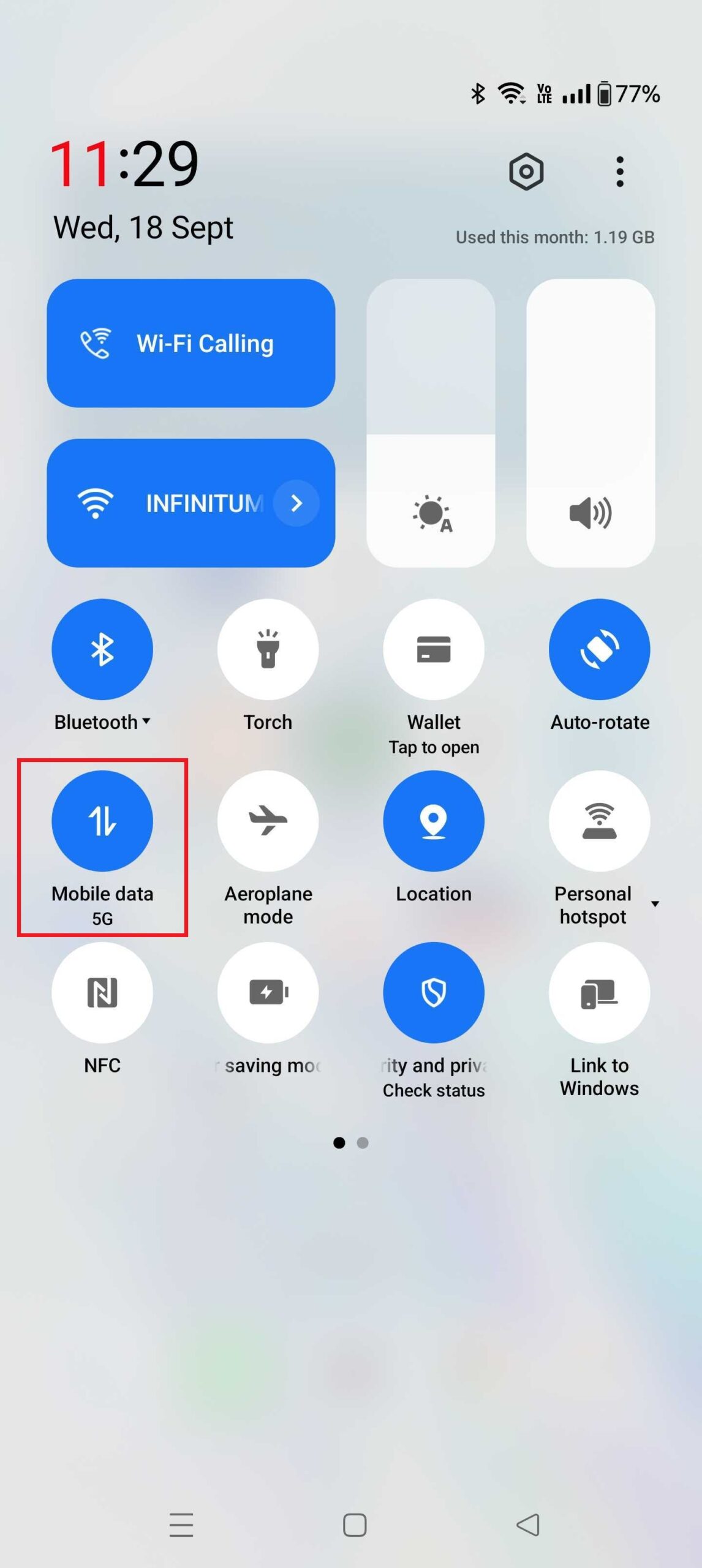Turn off Mobile data
This screenshot has height=1568, width=702.
point(102,821)
